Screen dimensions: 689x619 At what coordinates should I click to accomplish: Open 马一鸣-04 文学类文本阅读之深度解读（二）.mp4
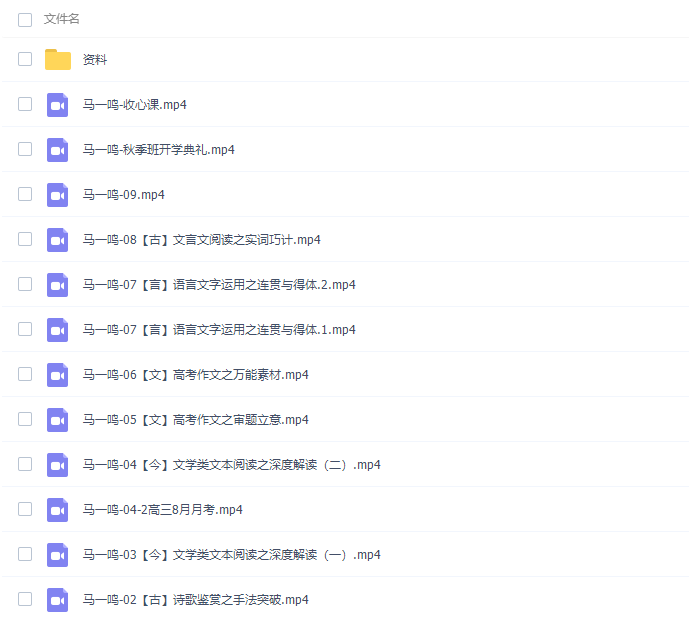point(231,465)
